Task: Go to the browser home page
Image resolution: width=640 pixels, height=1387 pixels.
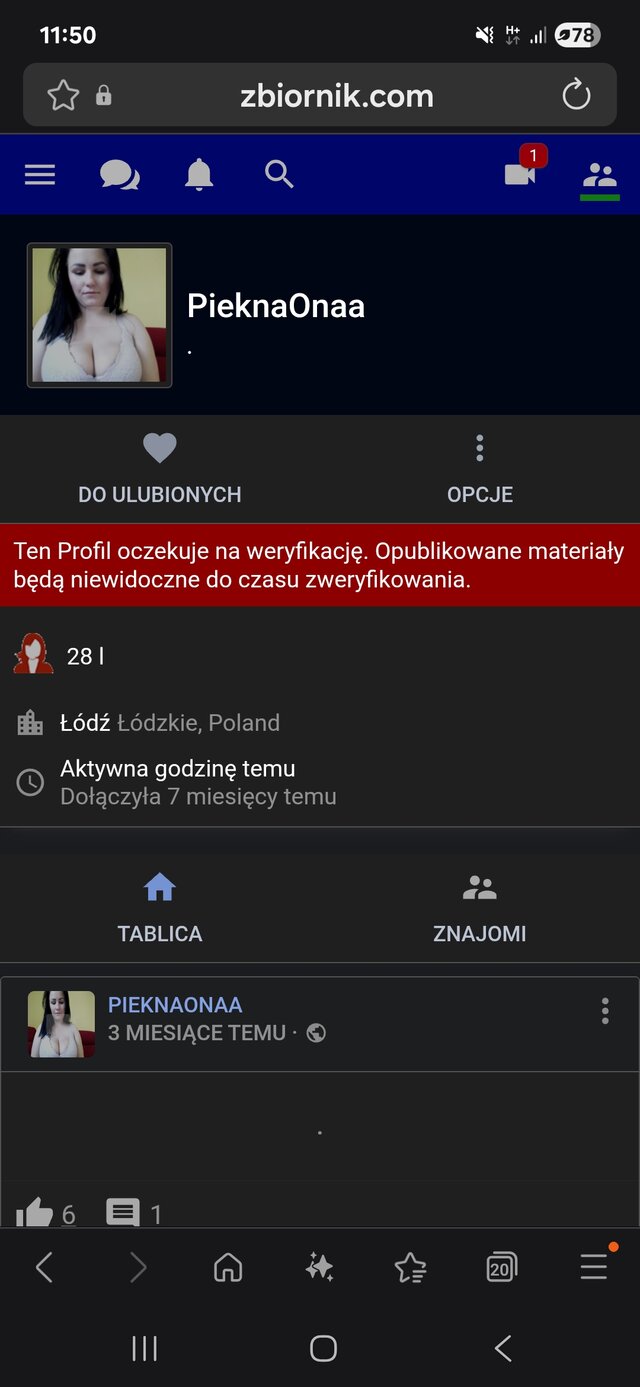Action: click(228, 1268)
